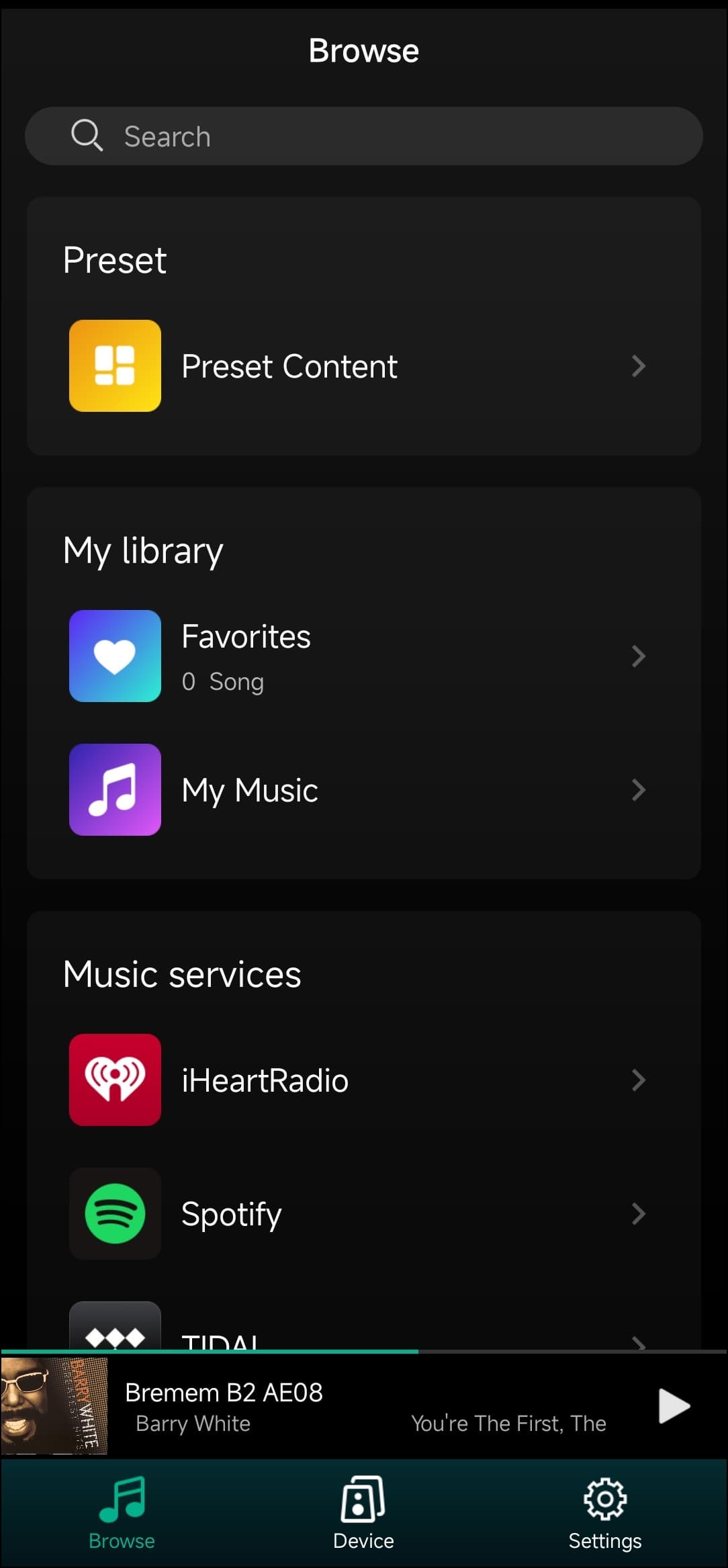Viewport: 728px width, 1568px height.
Task: Select the Browse tab
Action: pos(122,1513)
